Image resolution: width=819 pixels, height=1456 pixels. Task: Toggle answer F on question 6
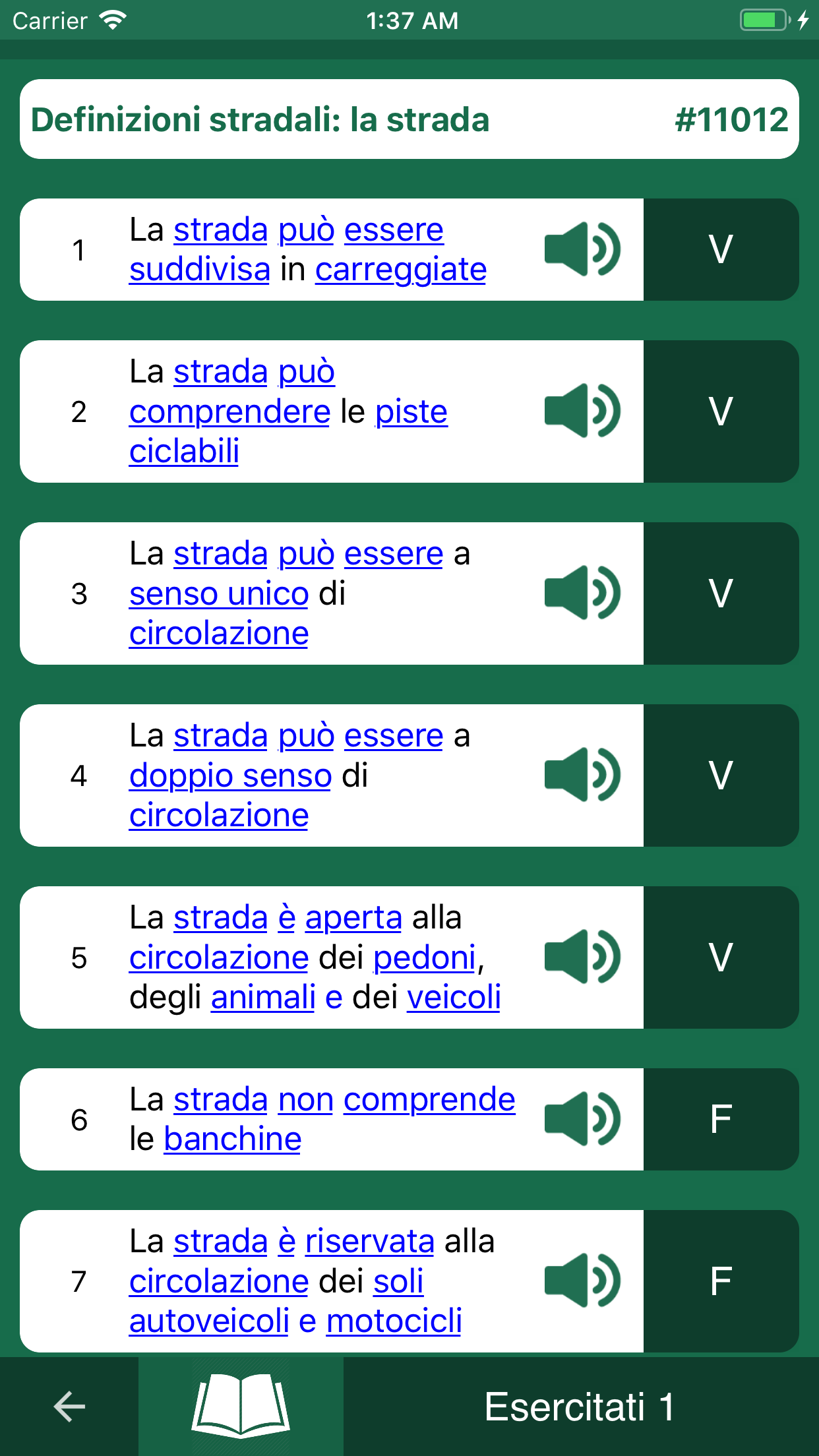click(721, 1118)
